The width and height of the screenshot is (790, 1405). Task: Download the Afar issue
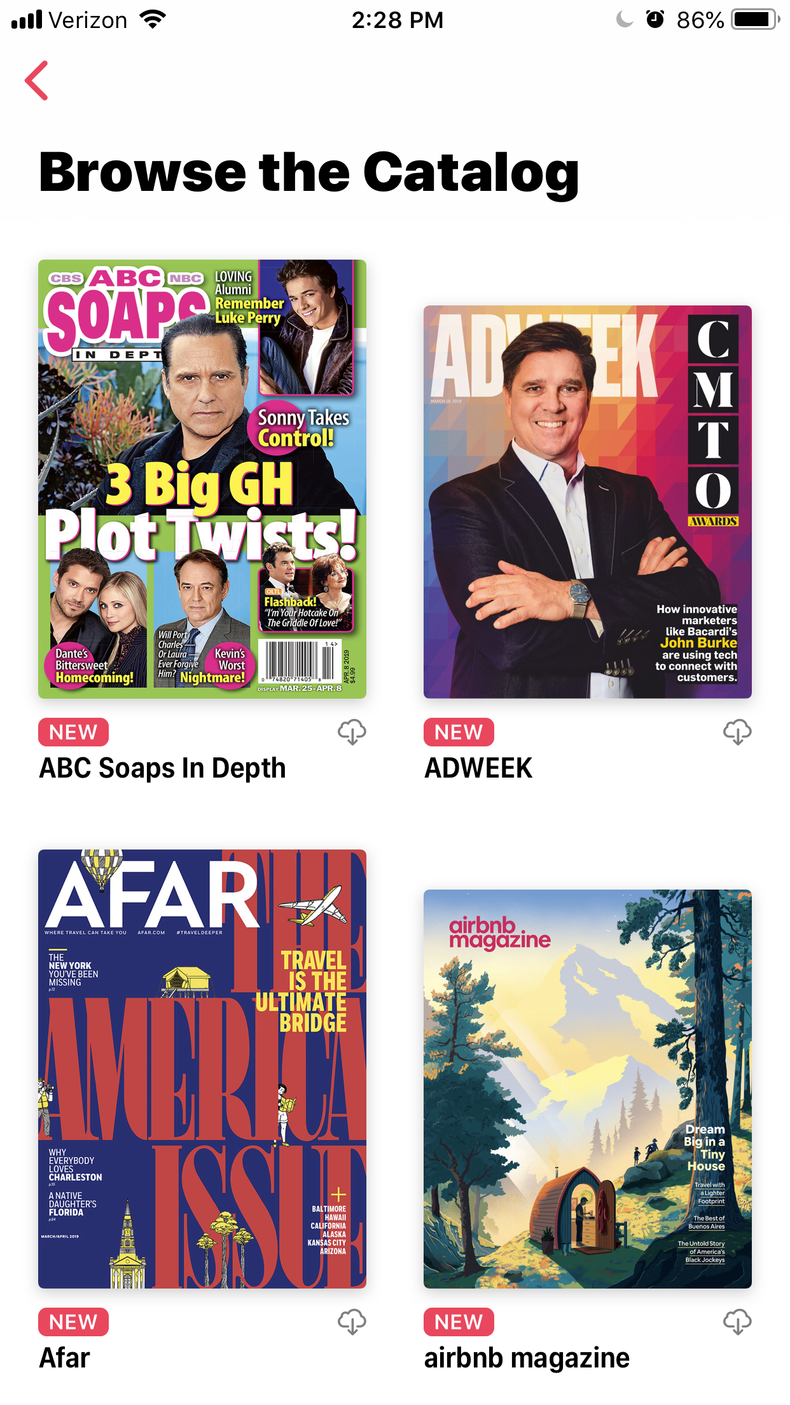pos(352,1323)
